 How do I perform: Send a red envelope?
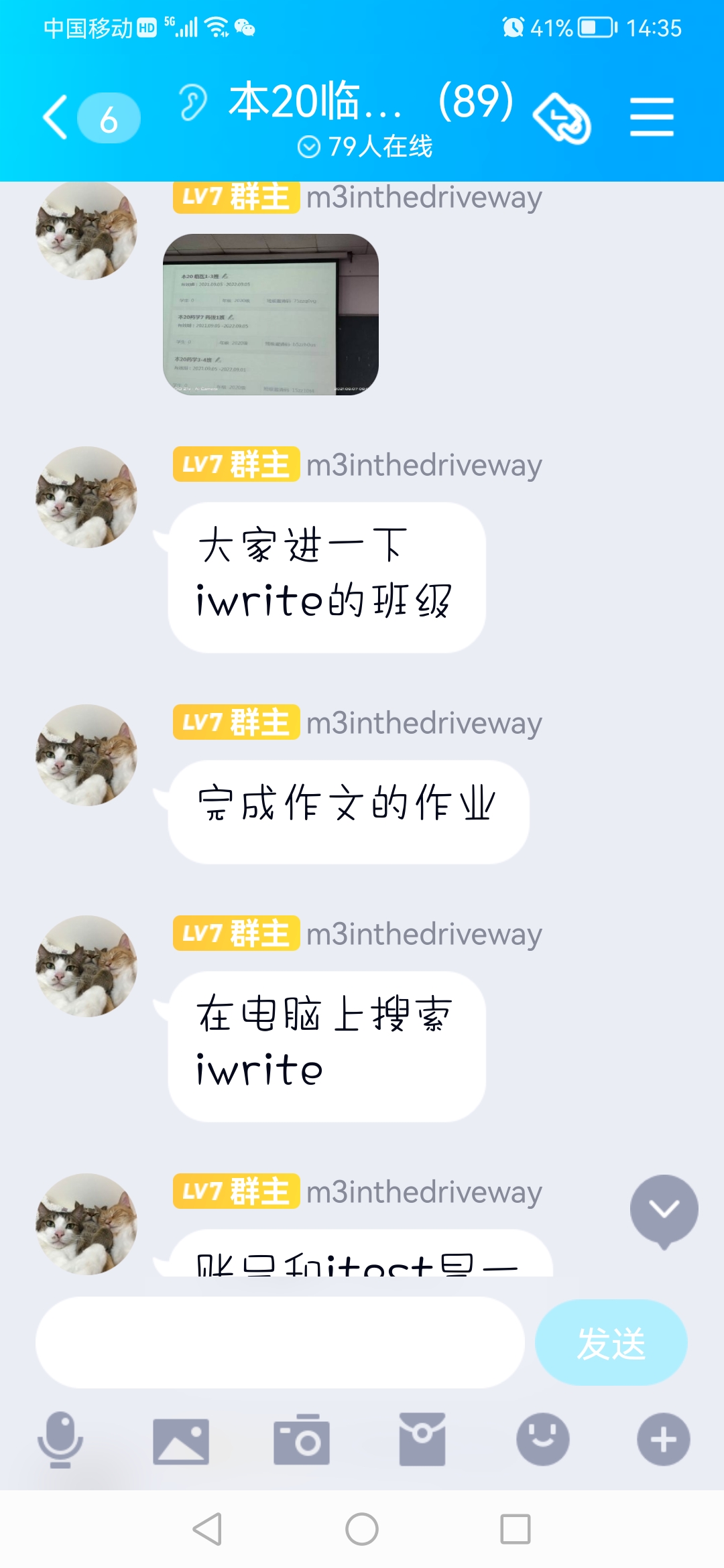(422, 1439)
